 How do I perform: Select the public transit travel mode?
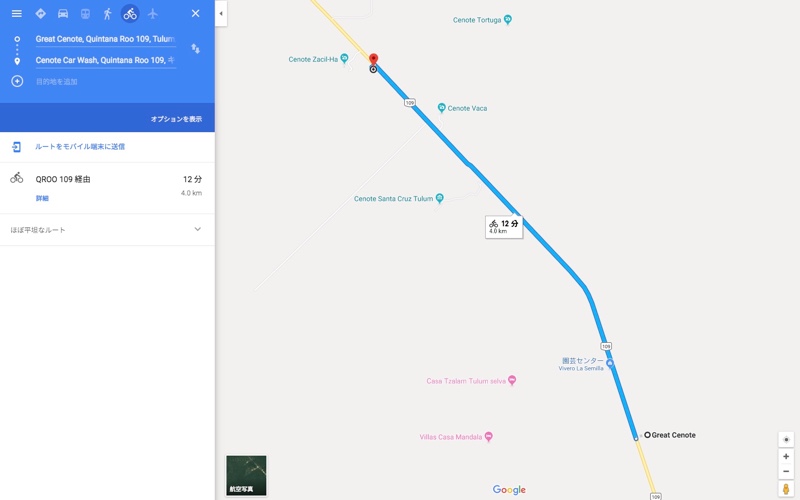coord(85,14)
